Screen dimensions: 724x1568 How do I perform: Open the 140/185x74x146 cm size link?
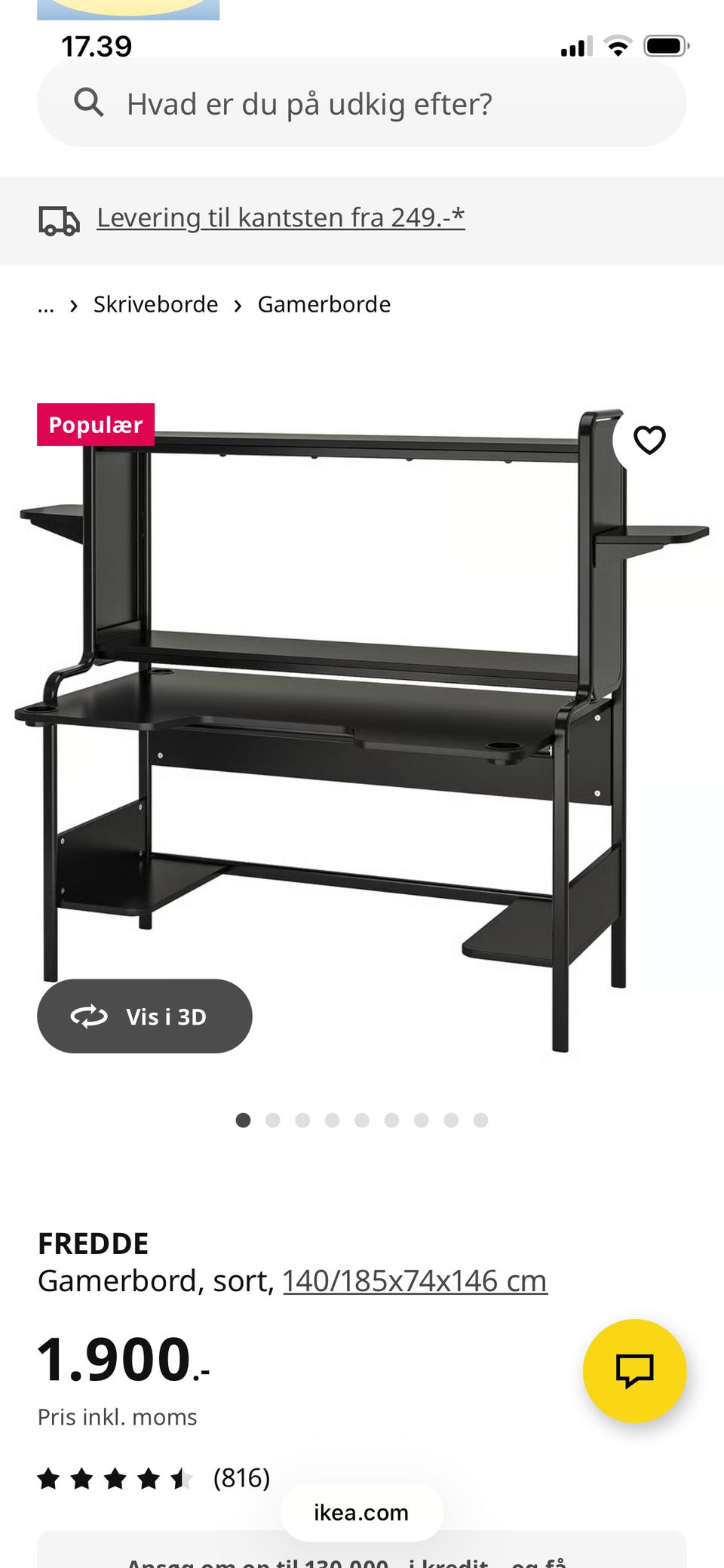[415, 1281]
